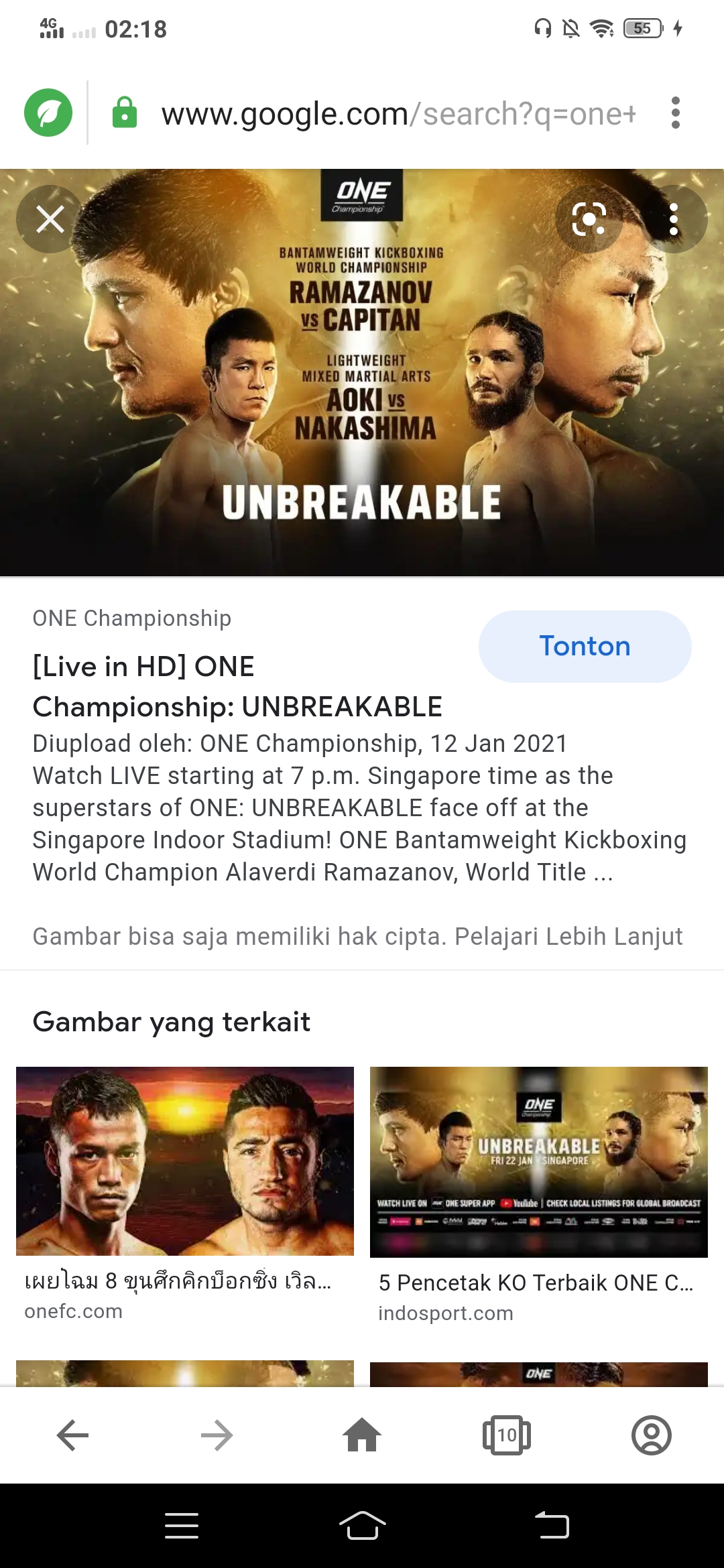Open the image options overflow menu
The height and width of the screenshot is (1568, 724).
(x=674, y=219)
